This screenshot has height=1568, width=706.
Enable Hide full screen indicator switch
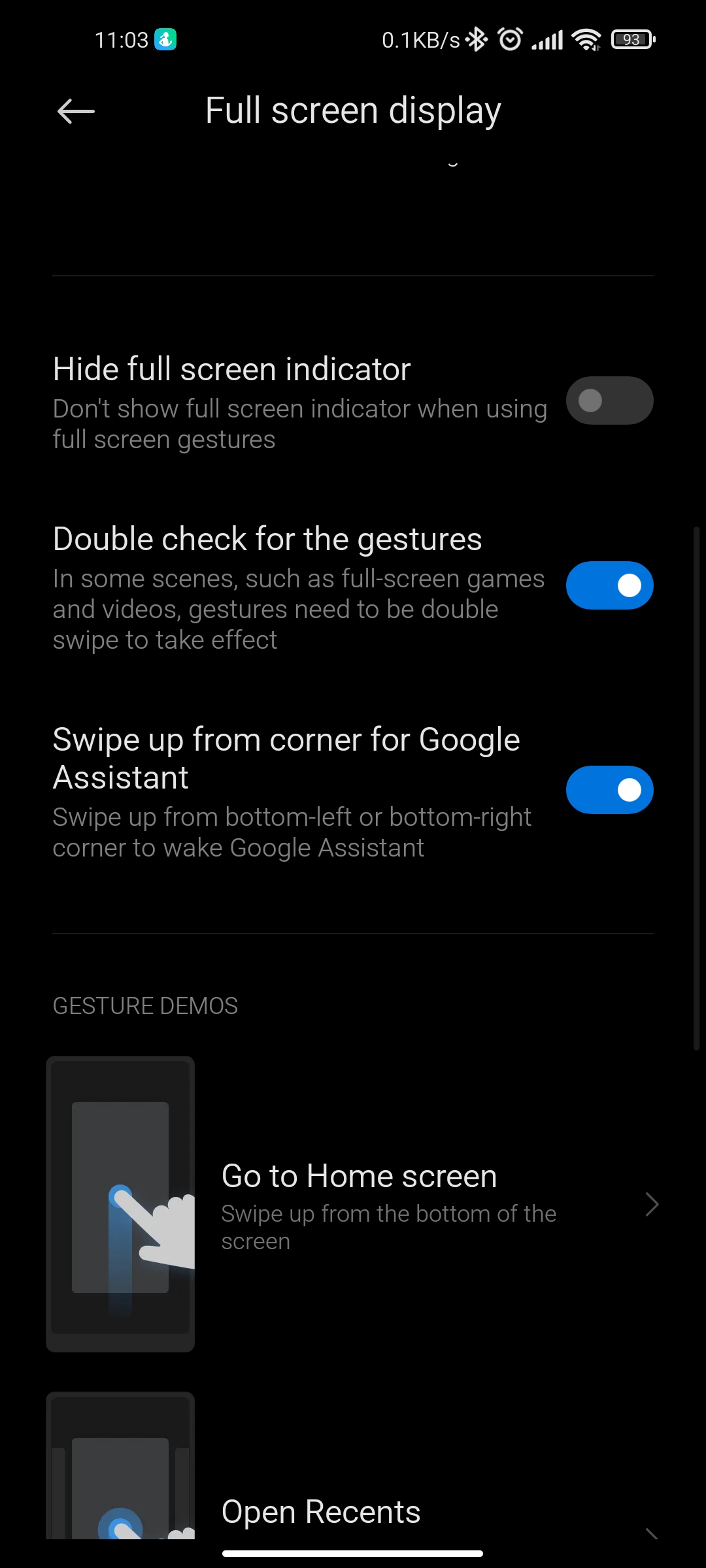(x=609, y=400)
